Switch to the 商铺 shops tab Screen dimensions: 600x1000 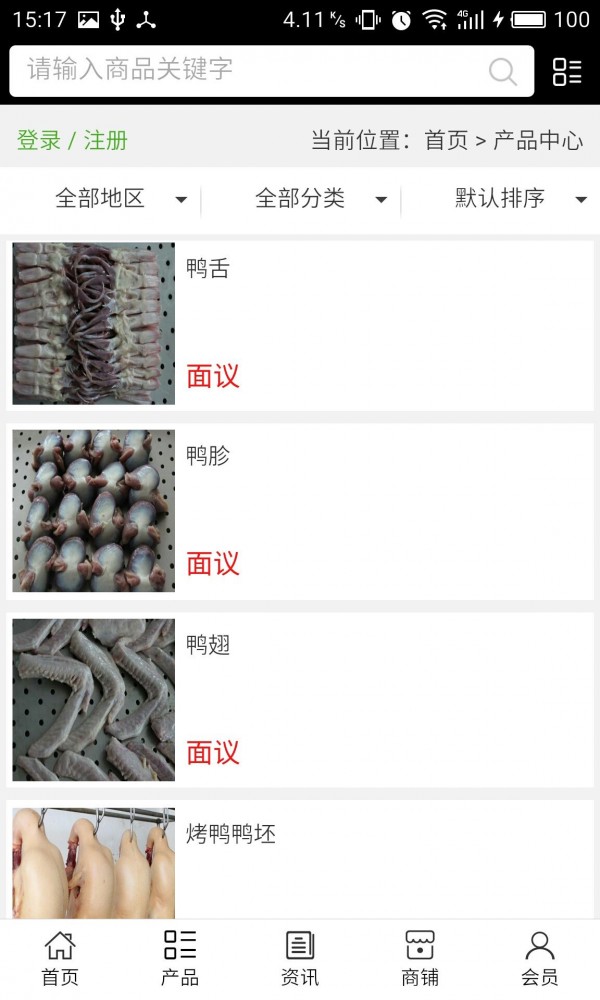pos(420,958)
